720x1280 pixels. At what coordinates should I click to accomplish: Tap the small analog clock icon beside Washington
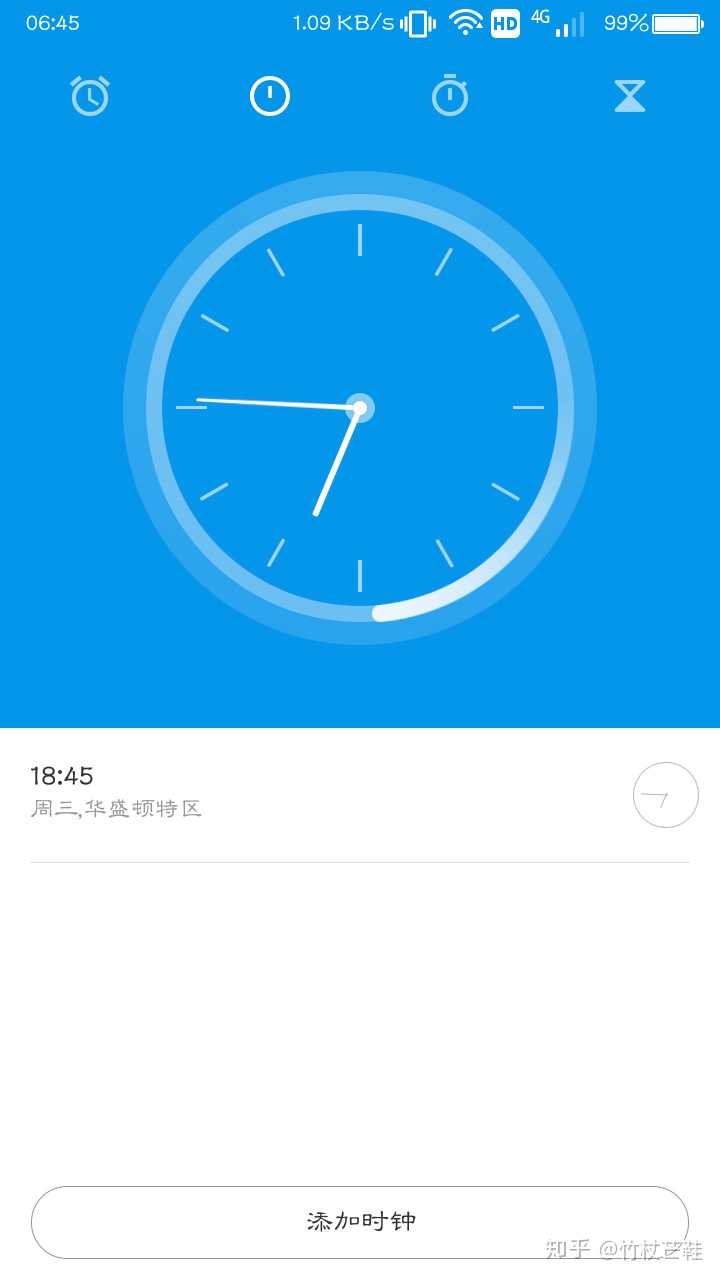click(x=665, y=795)
